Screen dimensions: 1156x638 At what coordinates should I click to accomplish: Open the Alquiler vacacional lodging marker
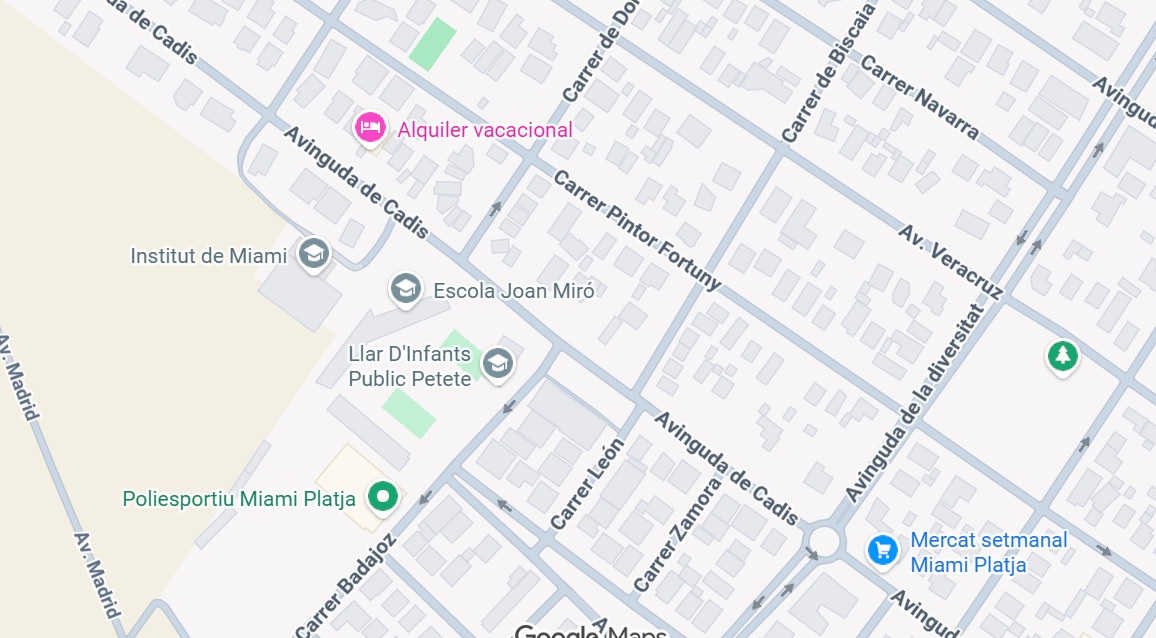click(x=370, y=128)
